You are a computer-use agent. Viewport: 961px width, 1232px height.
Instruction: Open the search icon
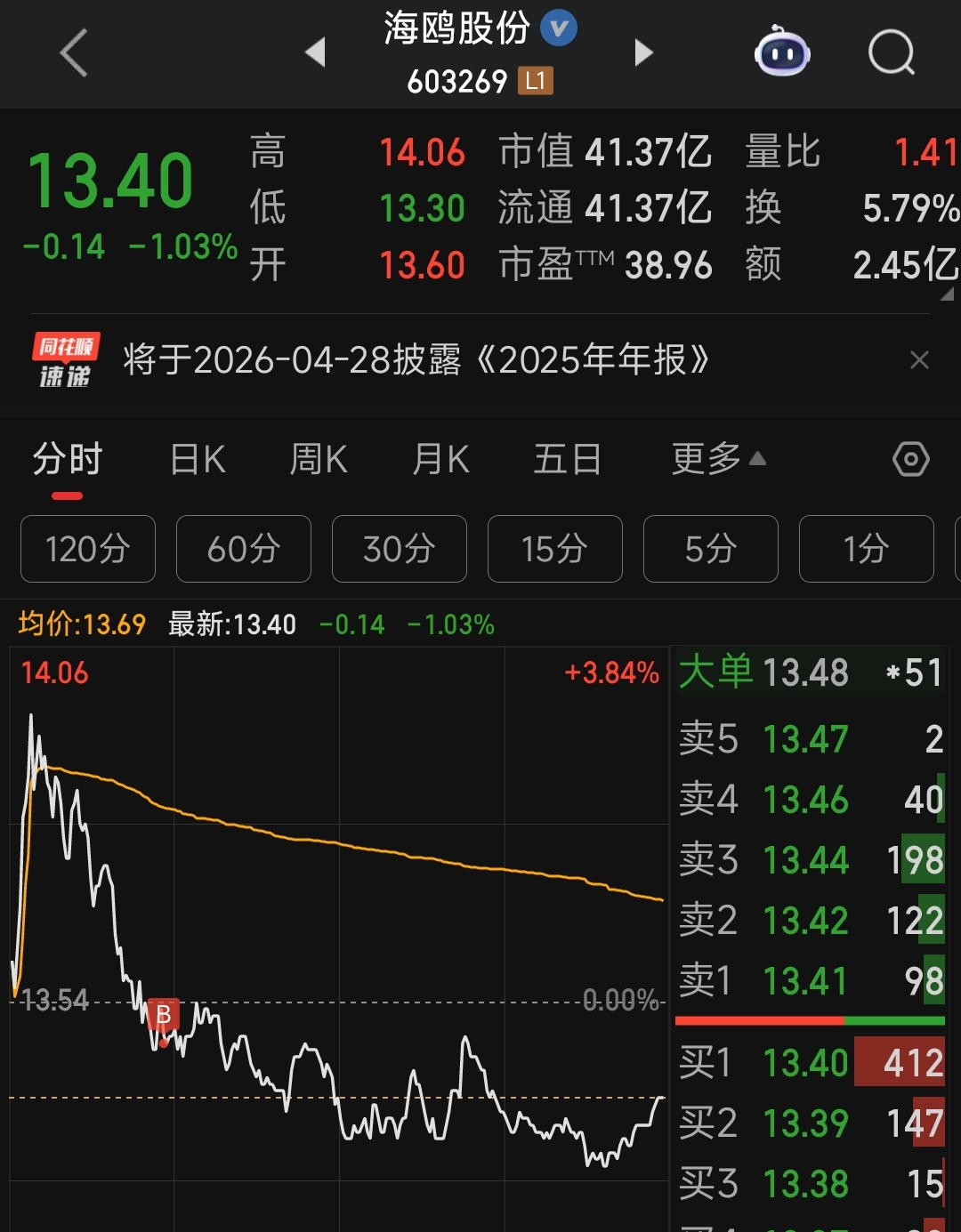click(x=890, y=52)
